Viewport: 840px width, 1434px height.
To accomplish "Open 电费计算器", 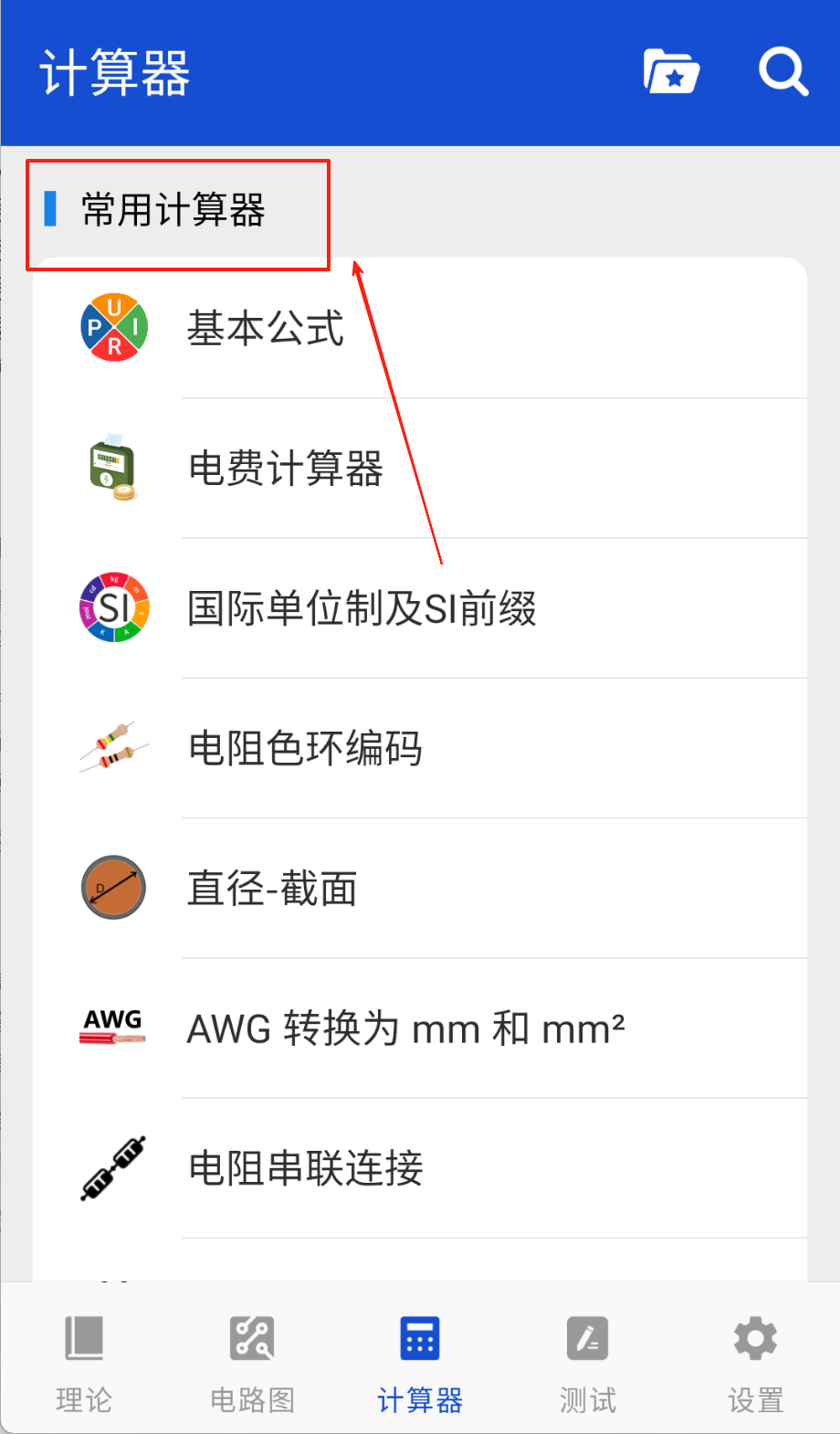I will [x=285, y=469].
